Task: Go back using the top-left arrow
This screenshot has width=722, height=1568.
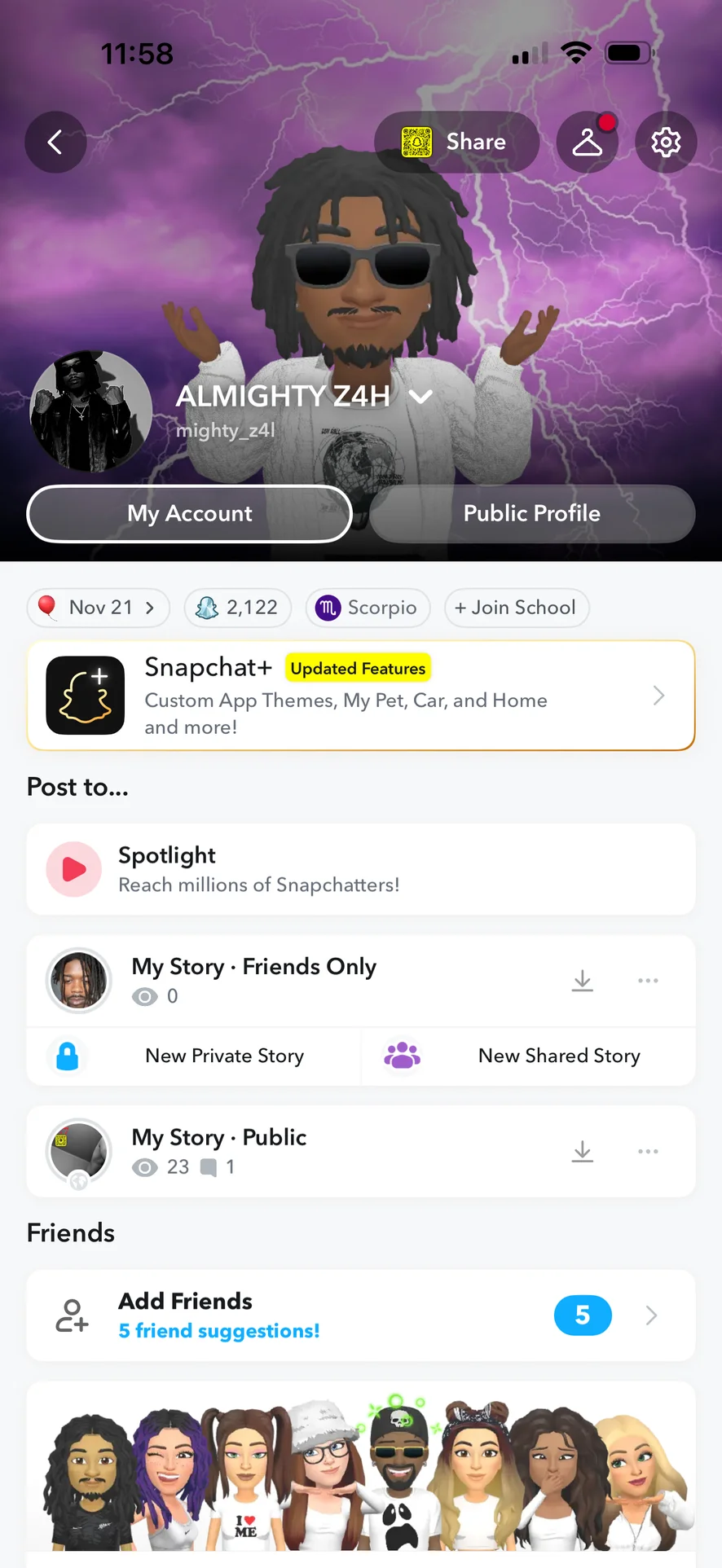Action: coord(55,143)
